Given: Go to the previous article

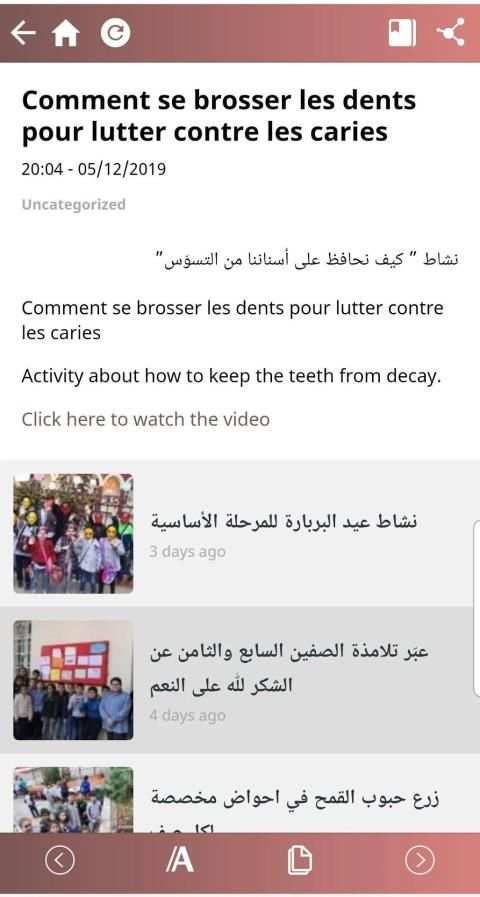Looking at the screenshot, I should [60, 860].
